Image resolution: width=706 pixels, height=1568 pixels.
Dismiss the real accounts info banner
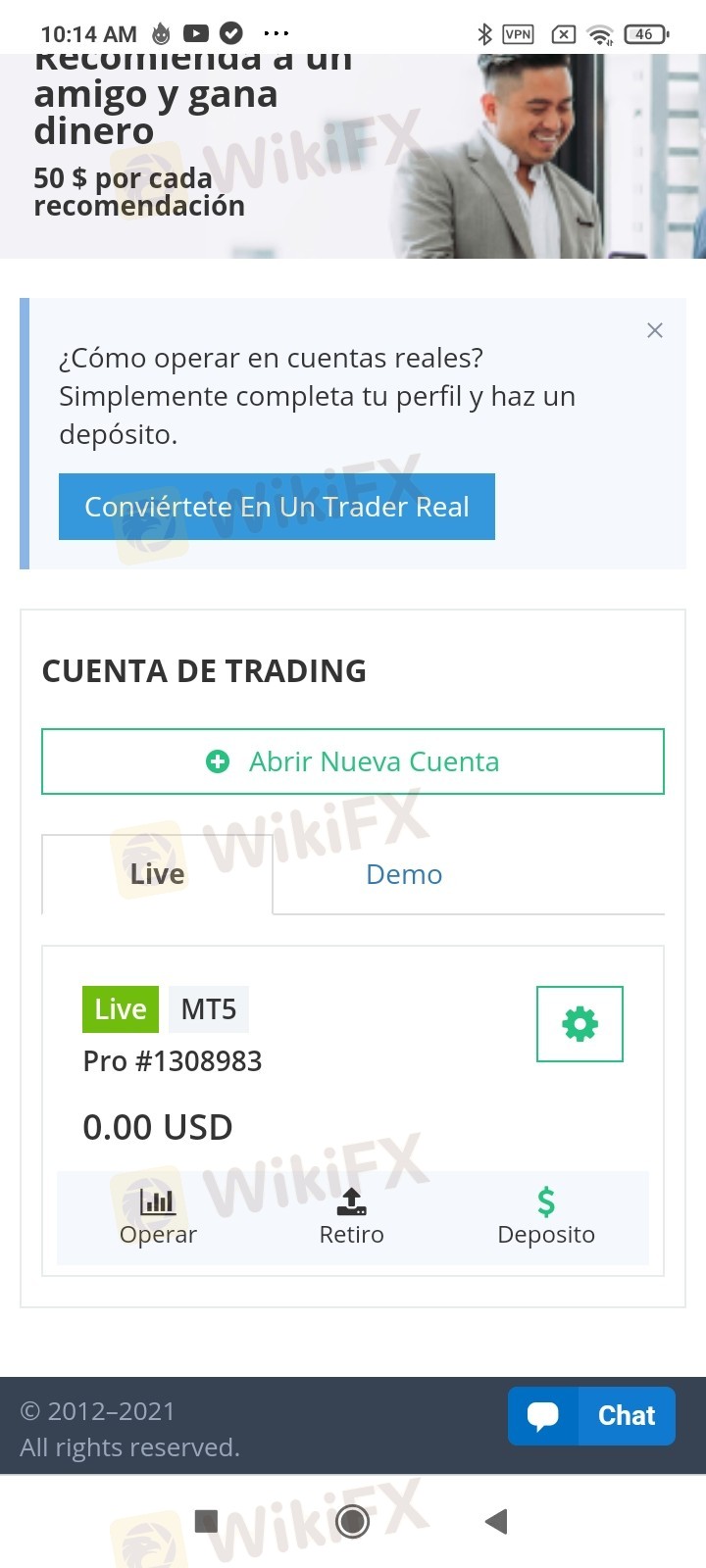[655, 330]
